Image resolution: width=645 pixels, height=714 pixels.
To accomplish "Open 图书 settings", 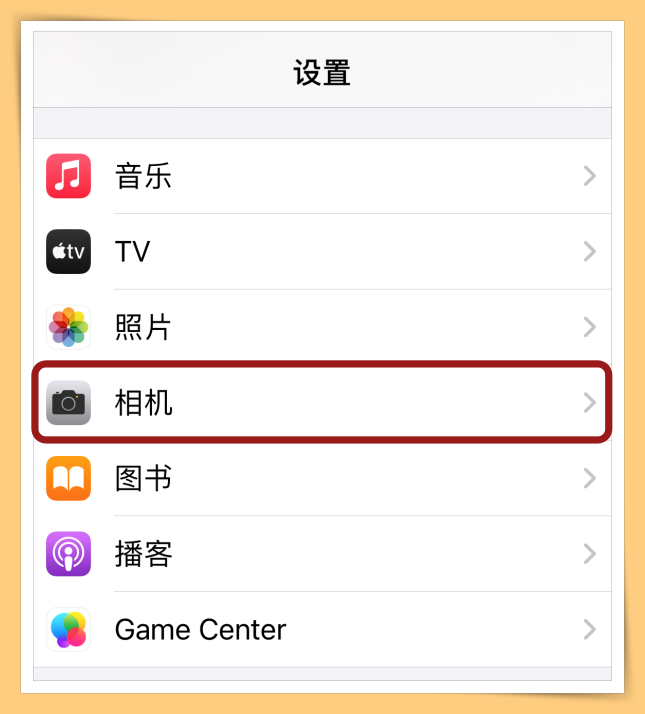I will coord(322,478).
